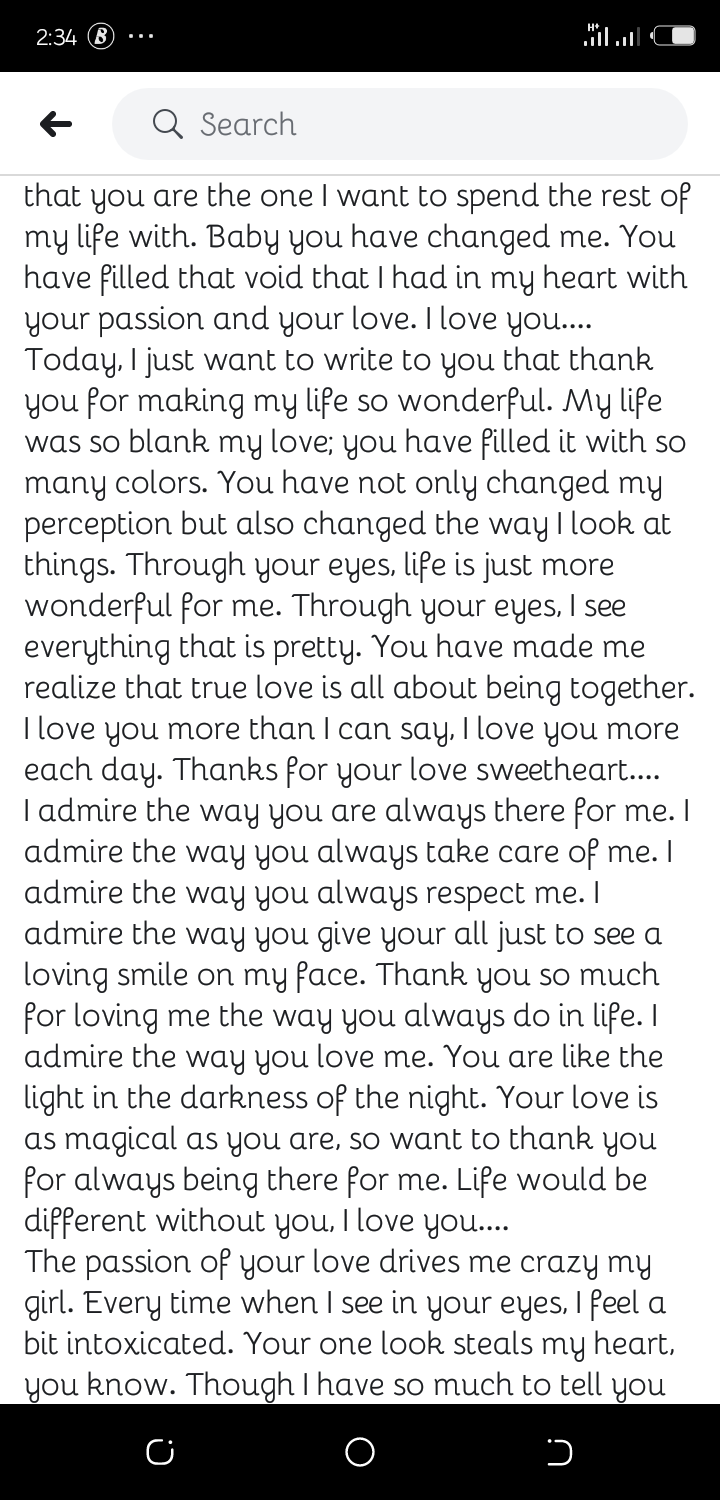Open recent apps from the navigation bar
720x1500 pixels.
[x=159, y=1452]
